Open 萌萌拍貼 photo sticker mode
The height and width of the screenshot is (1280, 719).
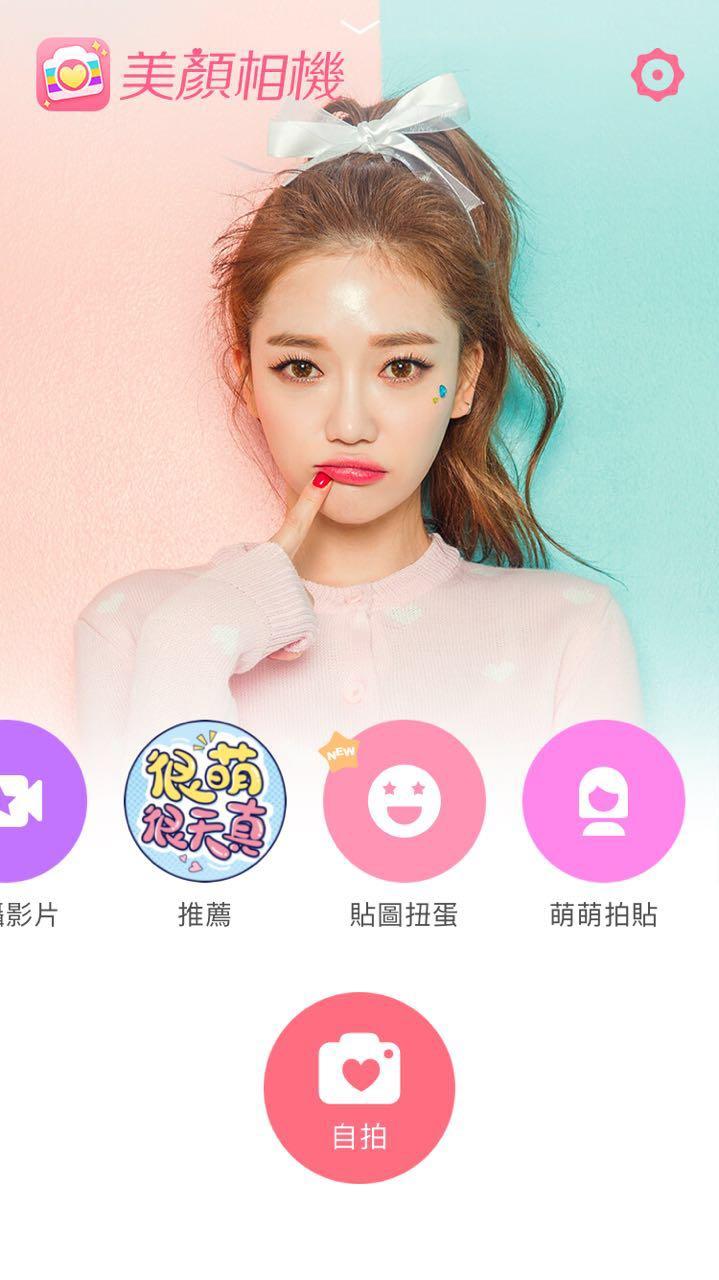603,801
